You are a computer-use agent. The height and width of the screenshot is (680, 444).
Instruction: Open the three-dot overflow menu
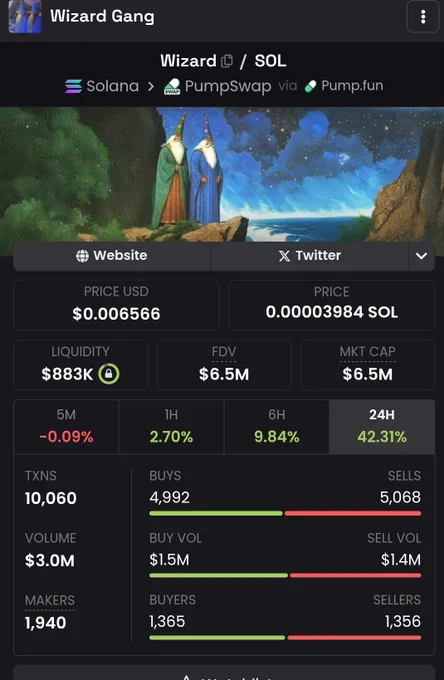[423, 17]
